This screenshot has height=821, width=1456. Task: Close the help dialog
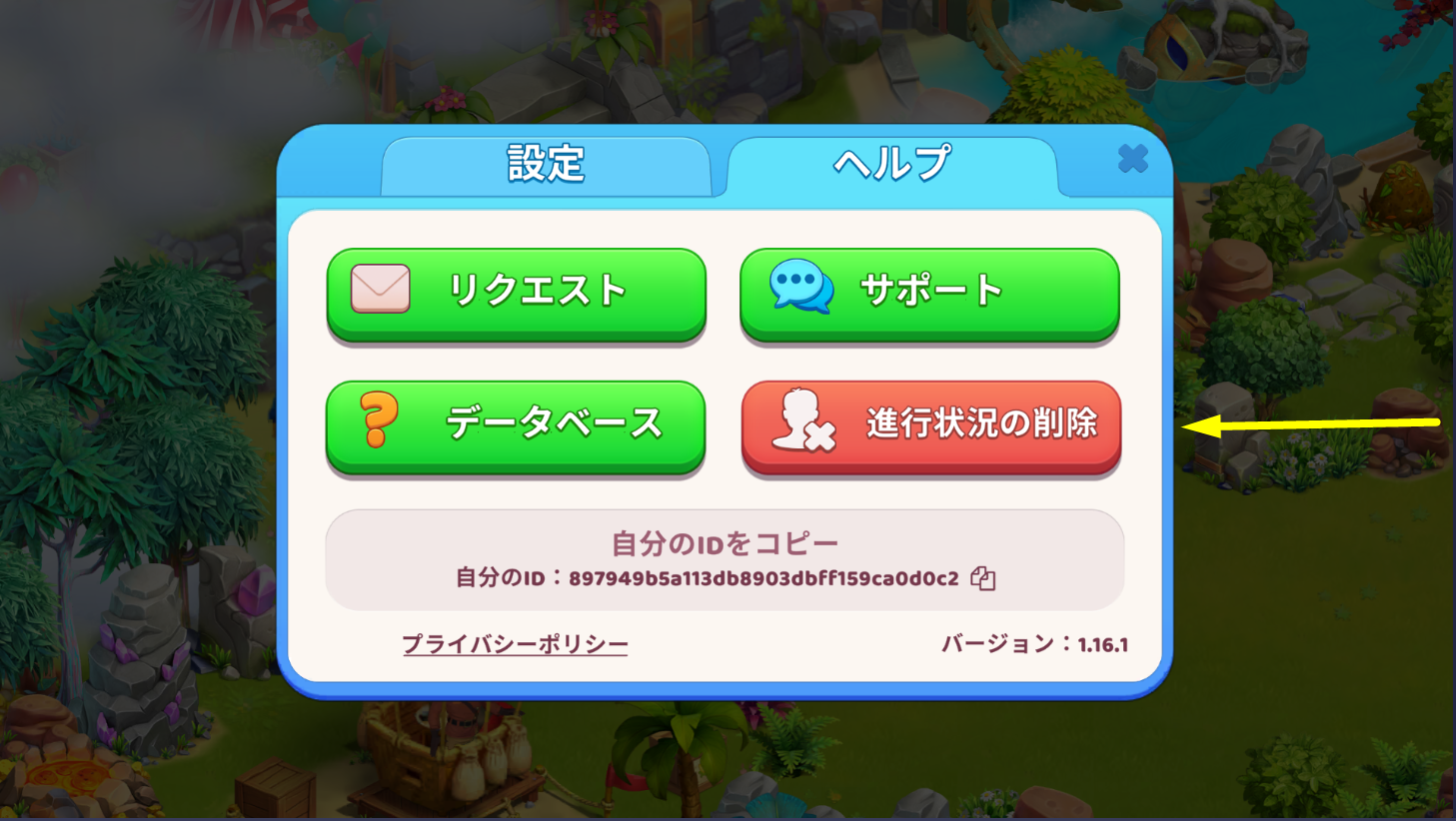point(1132,159)
